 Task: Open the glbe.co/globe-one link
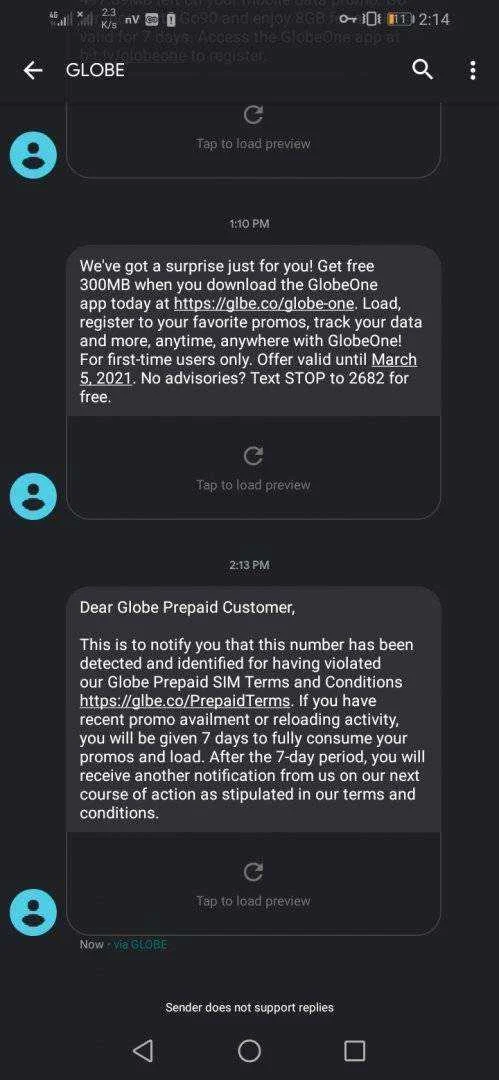(x=264, y=304)
